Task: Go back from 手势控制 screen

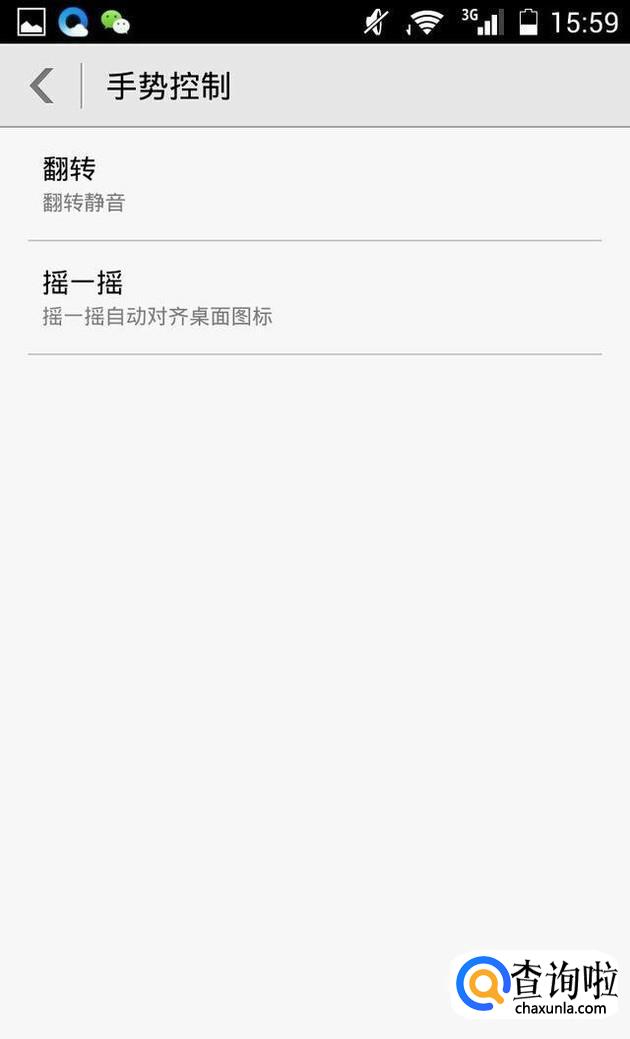Action: 42,86
